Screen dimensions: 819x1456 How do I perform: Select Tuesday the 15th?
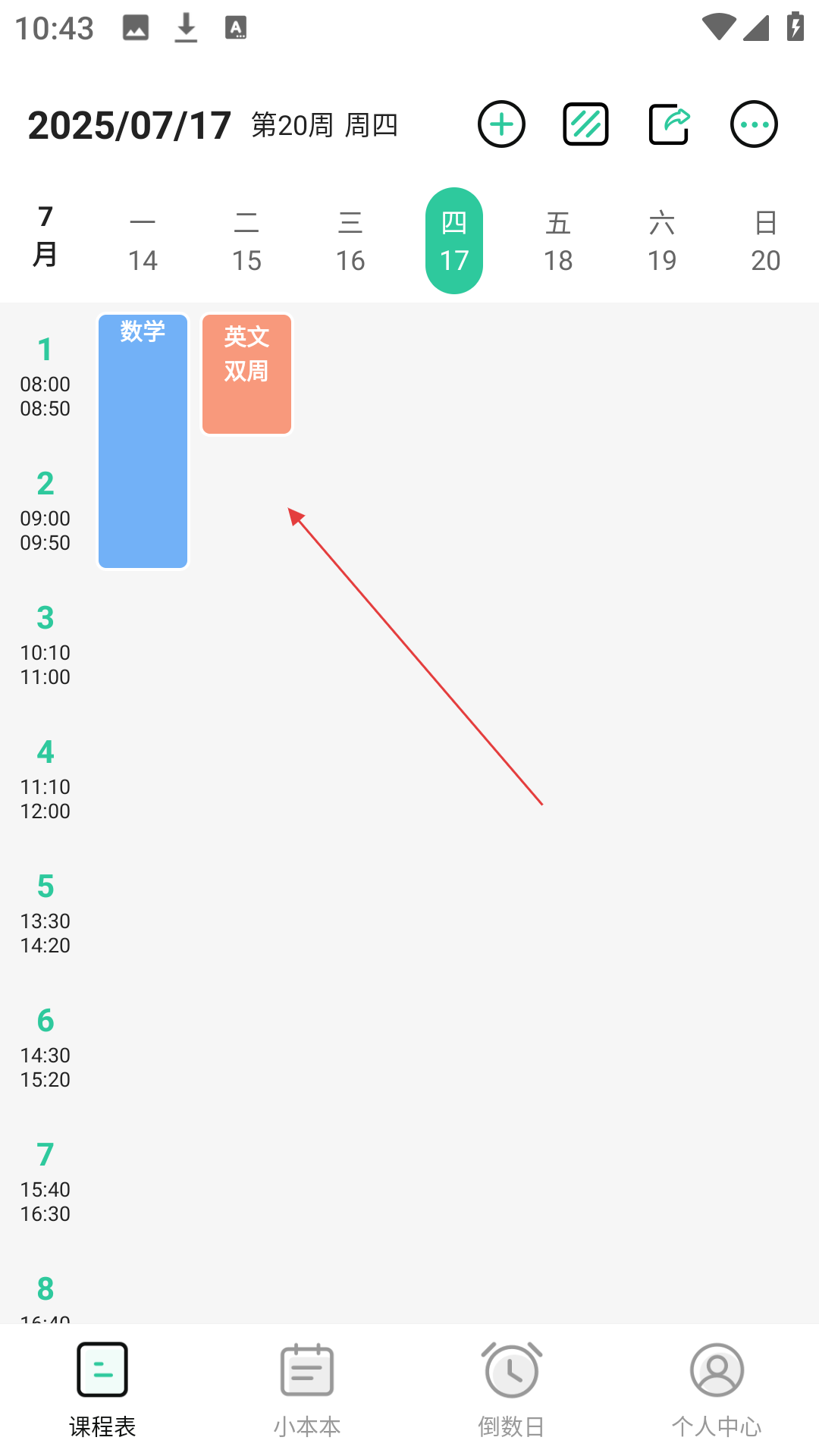tap(246, 241)
